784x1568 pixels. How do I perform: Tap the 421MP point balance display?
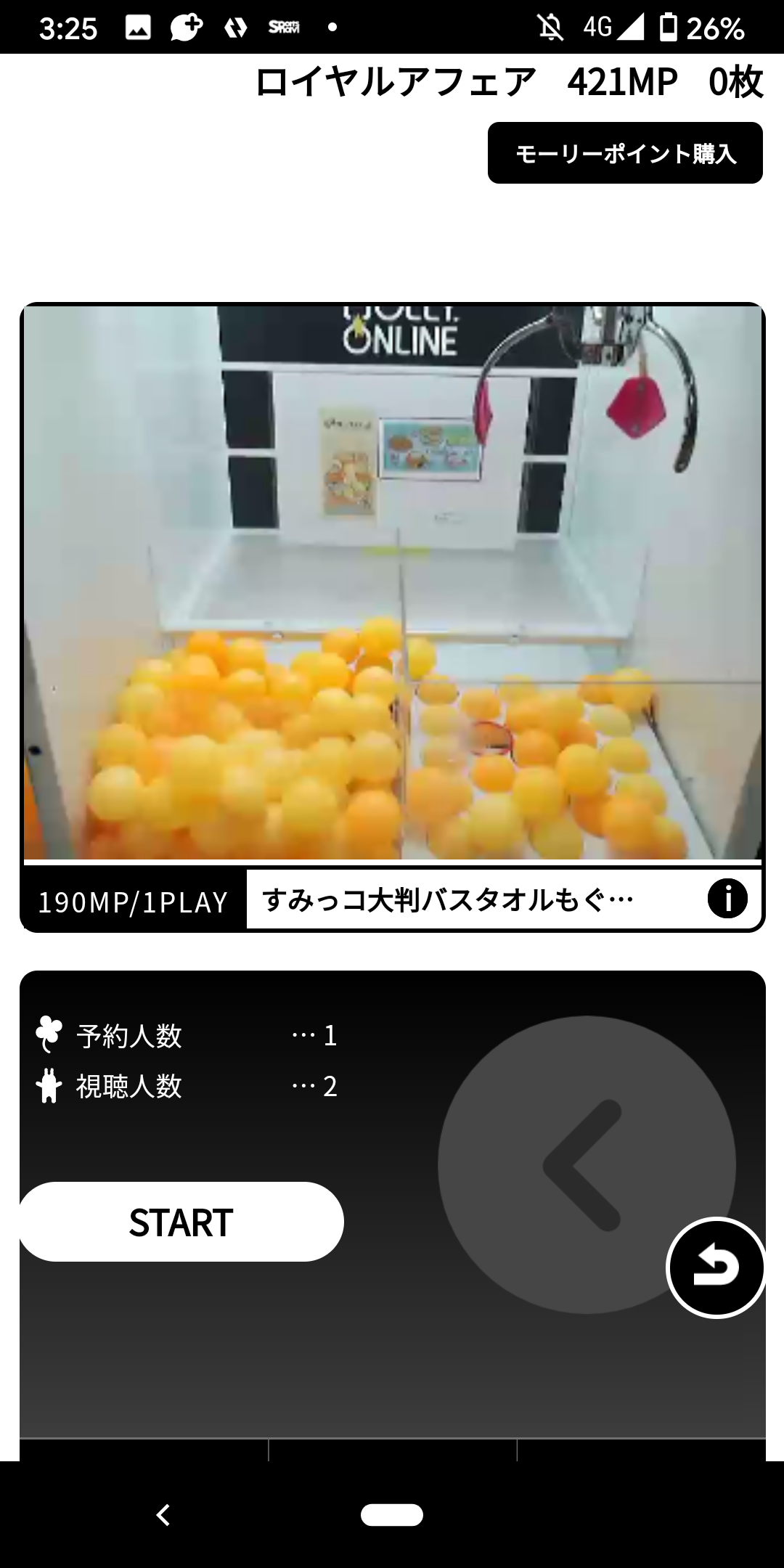click(x=621, y=82)
